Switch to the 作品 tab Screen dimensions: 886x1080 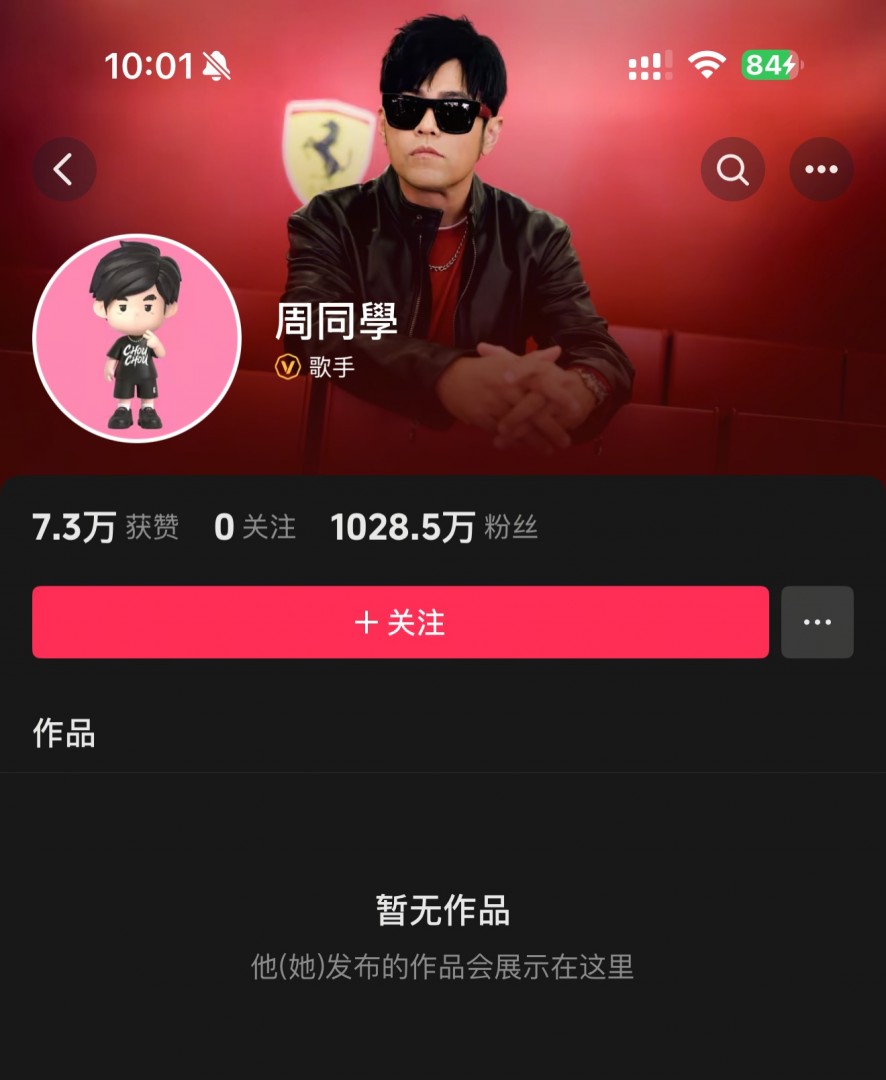(64, 733)
